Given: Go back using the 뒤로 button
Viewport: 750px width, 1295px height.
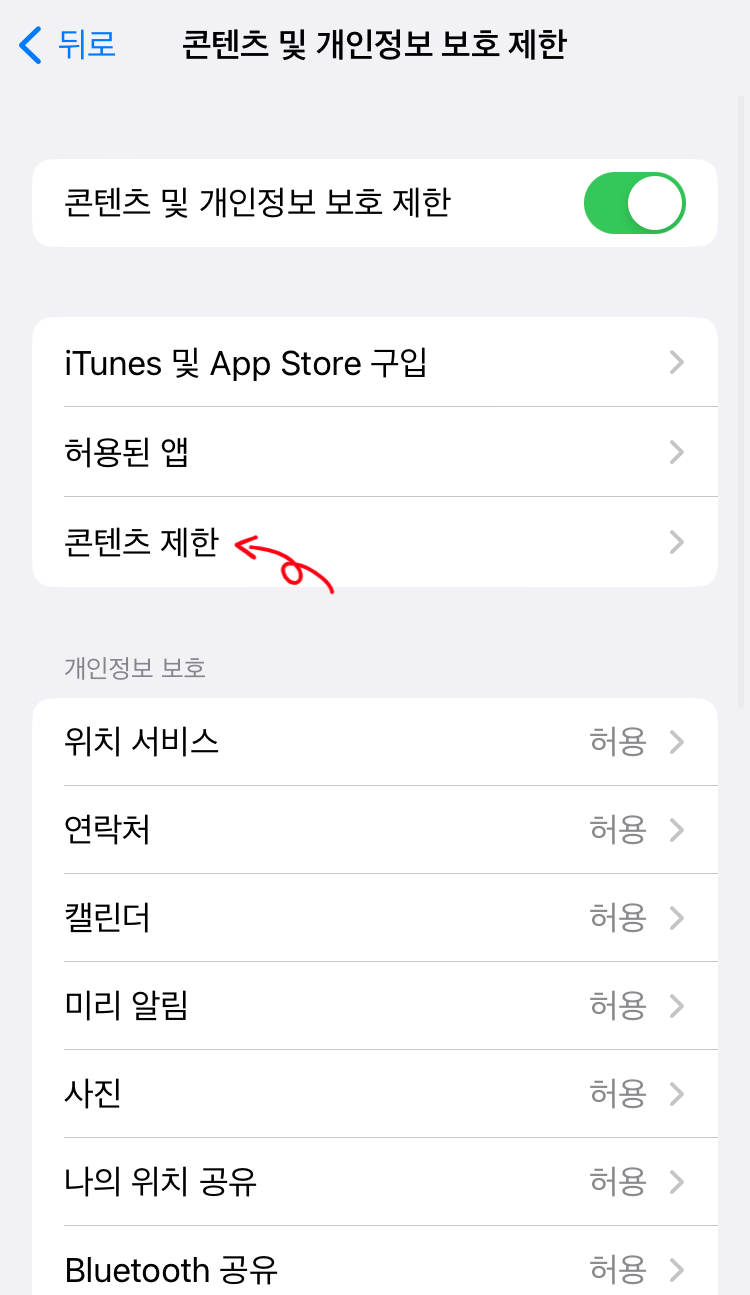Looking at the screenshot, I should coord(68,45).
